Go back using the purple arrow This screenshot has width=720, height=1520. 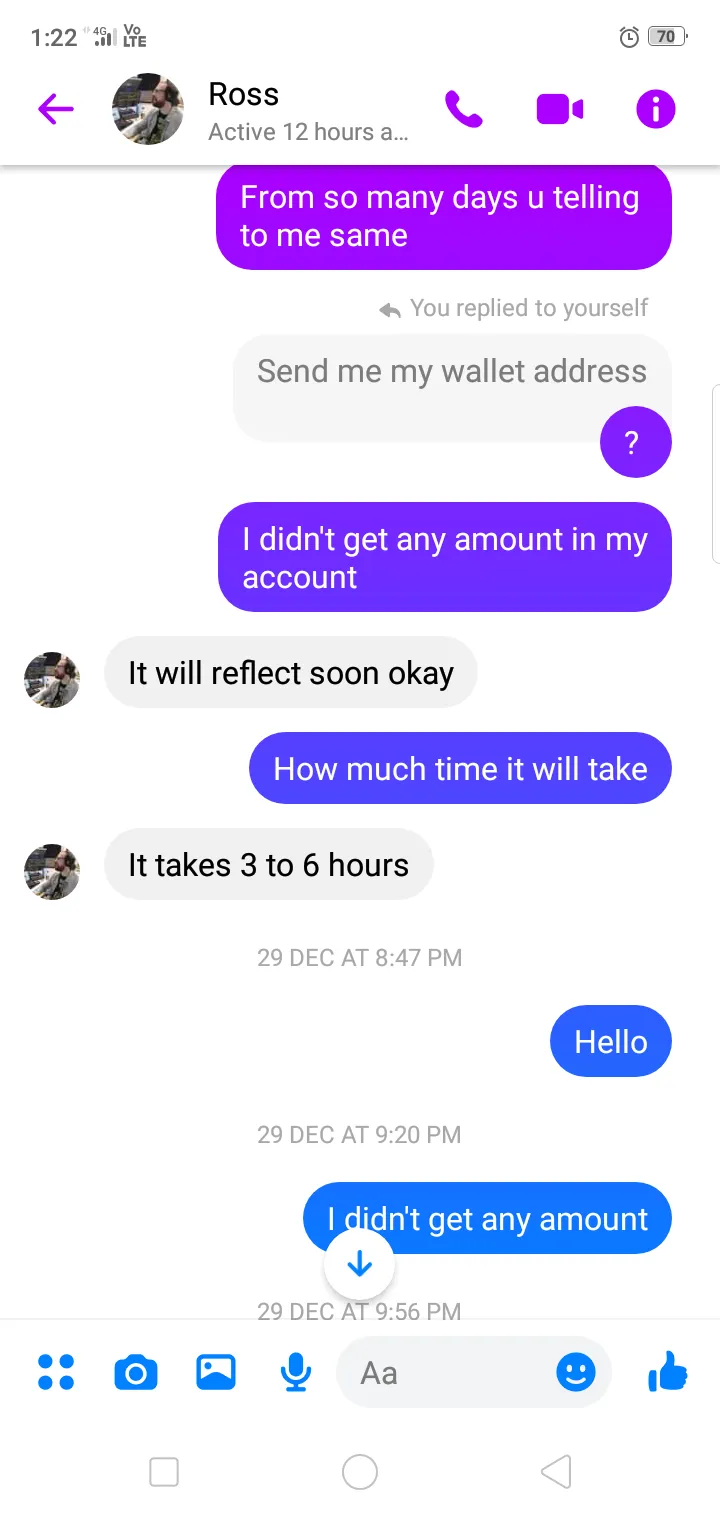(x=56, y=109)
